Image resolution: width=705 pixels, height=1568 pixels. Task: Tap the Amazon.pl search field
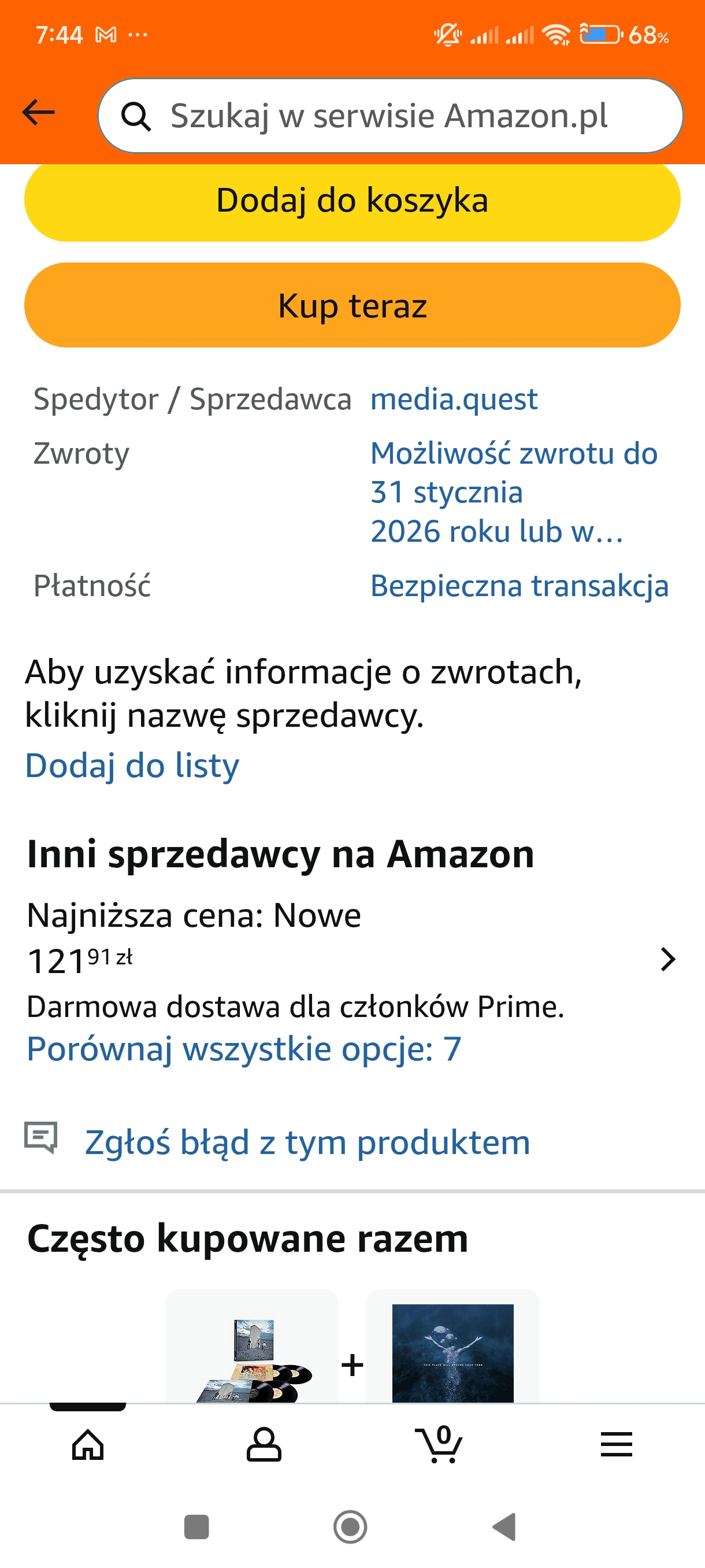pos(389,116)
